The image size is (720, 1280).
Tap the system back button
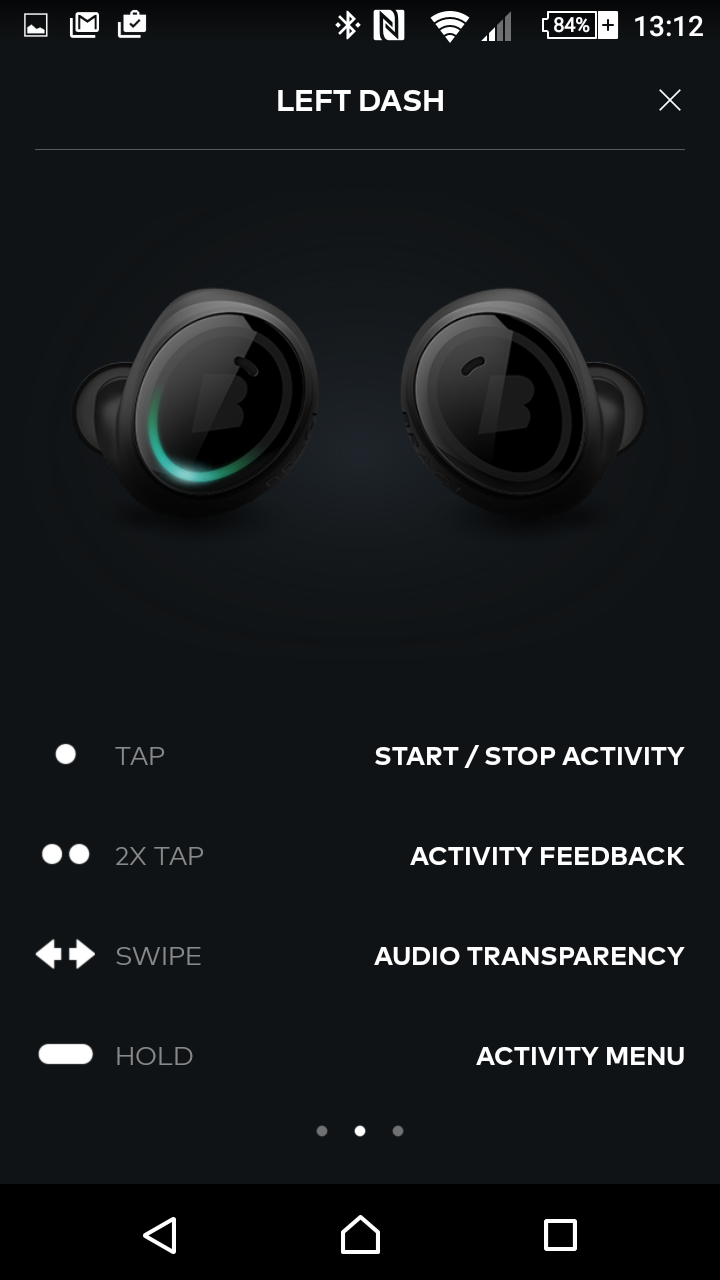(160, 1235)
